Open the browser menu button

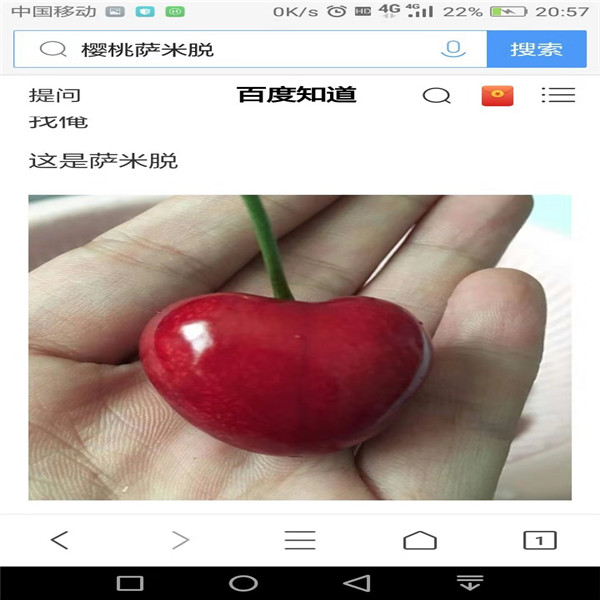coord(300,540)
